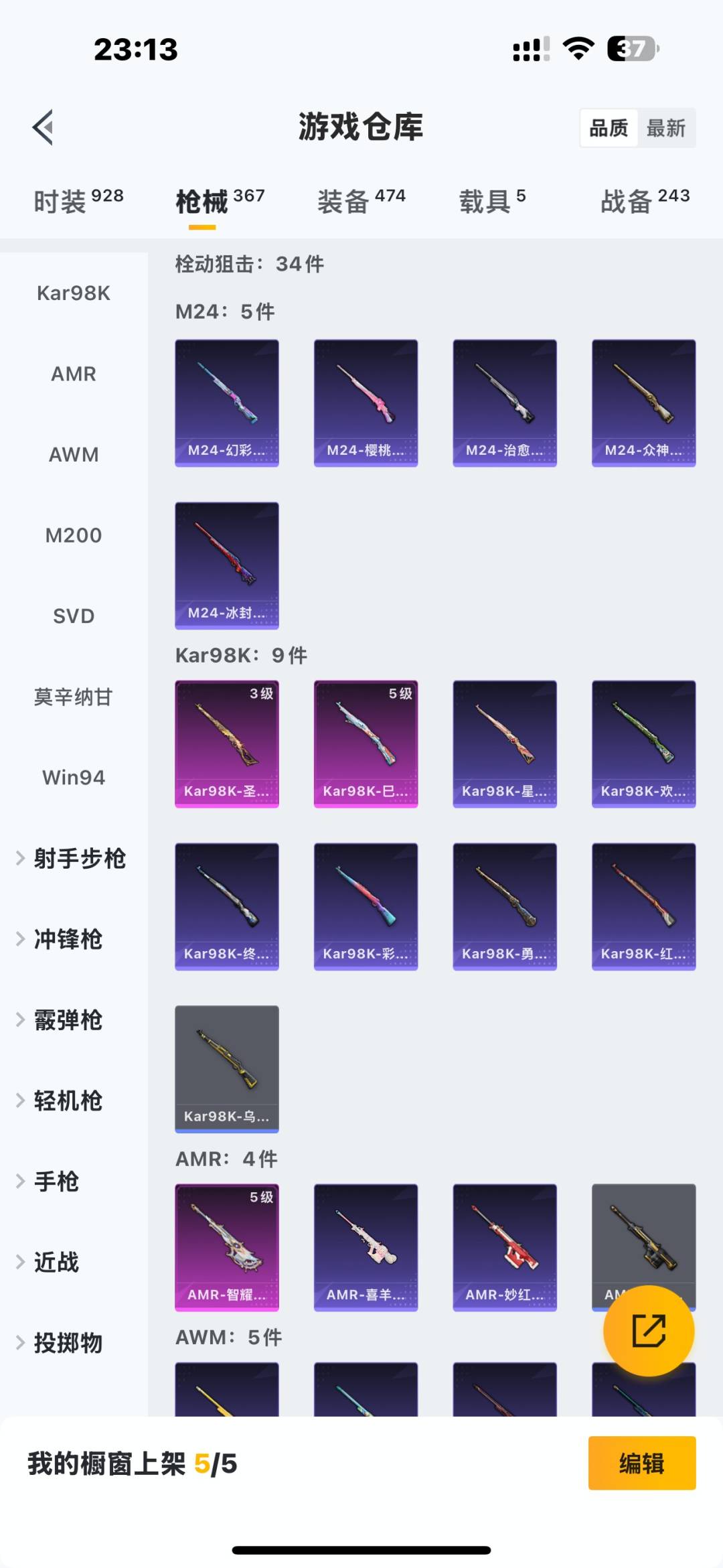Expand the 射手步枪 category

coord(78,859)
